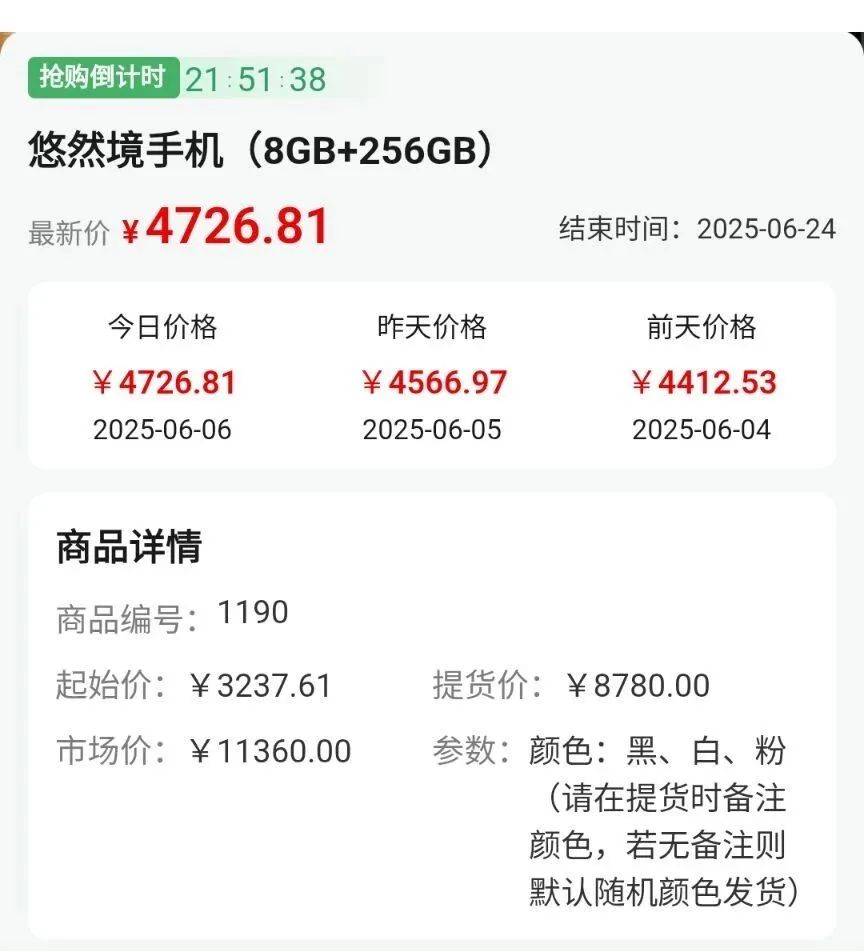
Task: Click the 抢购倒计时 green badge
Action: coord(100,77)
